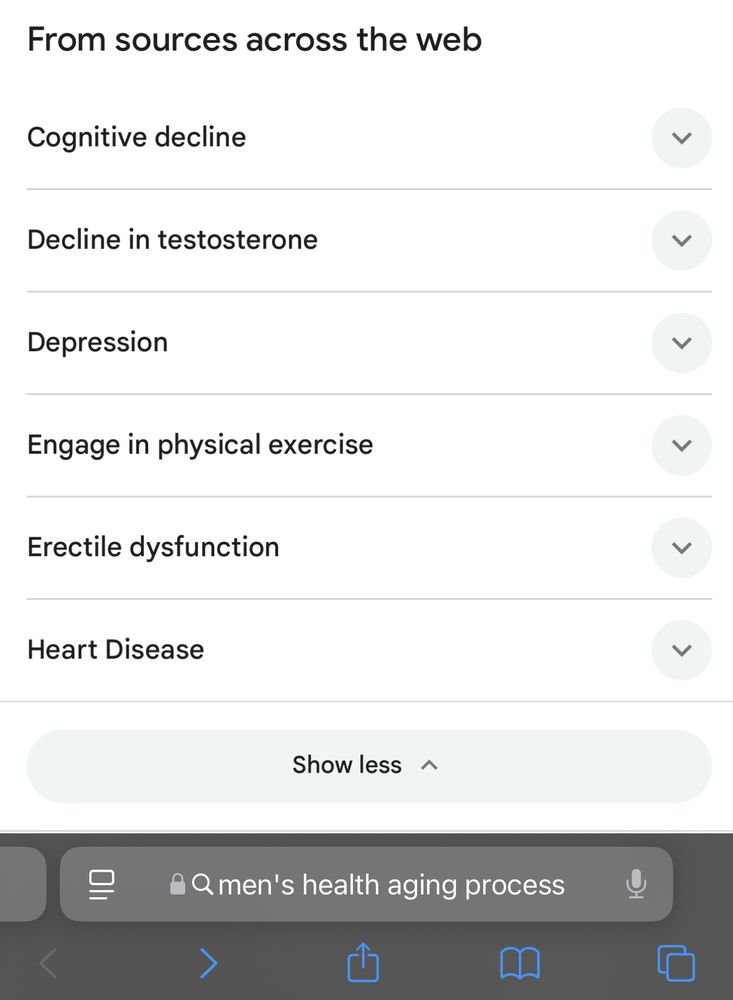Tap the microphone icon for voice search
This screenshot has width=733, height=1000.
coord(637,884)
